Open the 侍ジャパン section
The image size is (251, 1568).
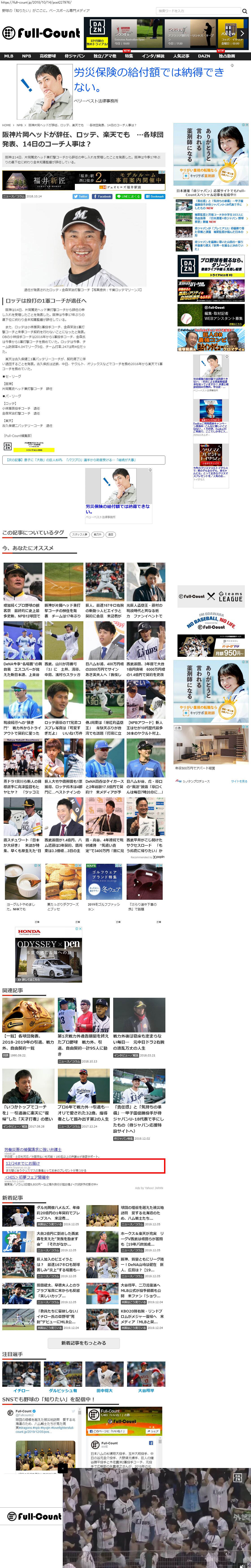pyautogui.click(x=74, y=56)
